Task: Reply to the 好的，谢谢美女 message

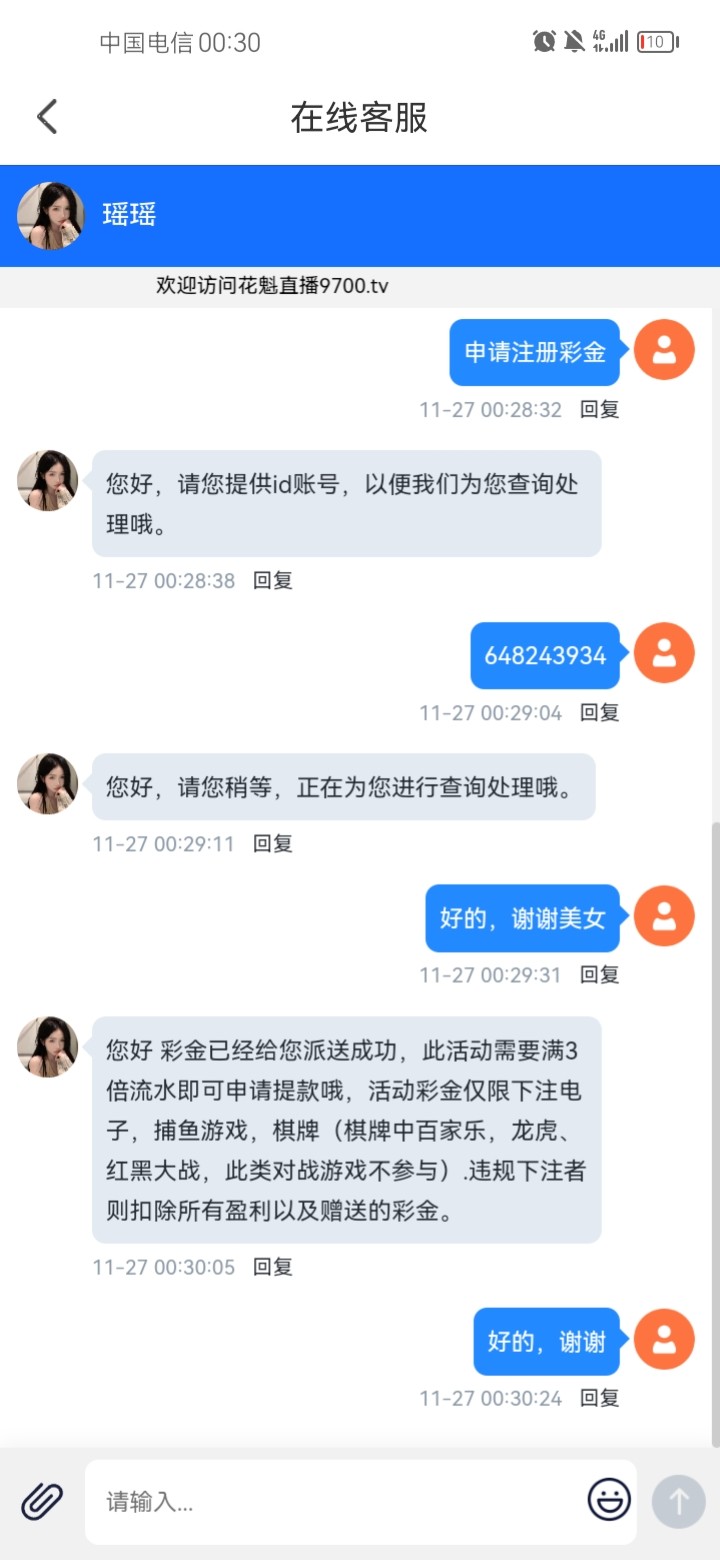Action: pyautogui.click(x=600, y=974)
